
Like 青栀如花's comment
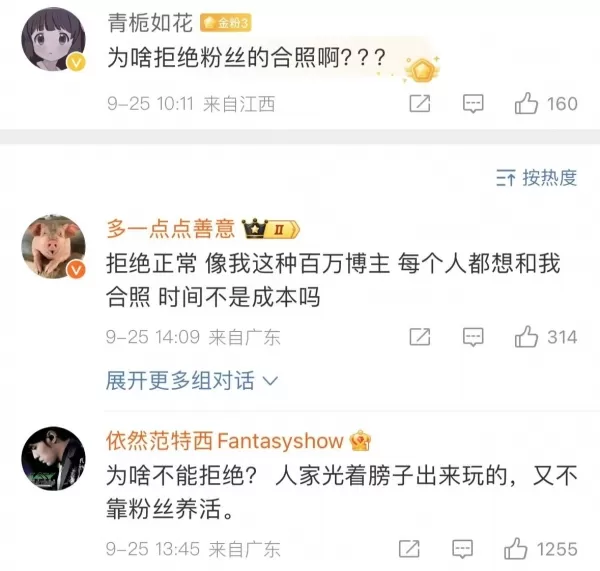(x=526, y=103)
